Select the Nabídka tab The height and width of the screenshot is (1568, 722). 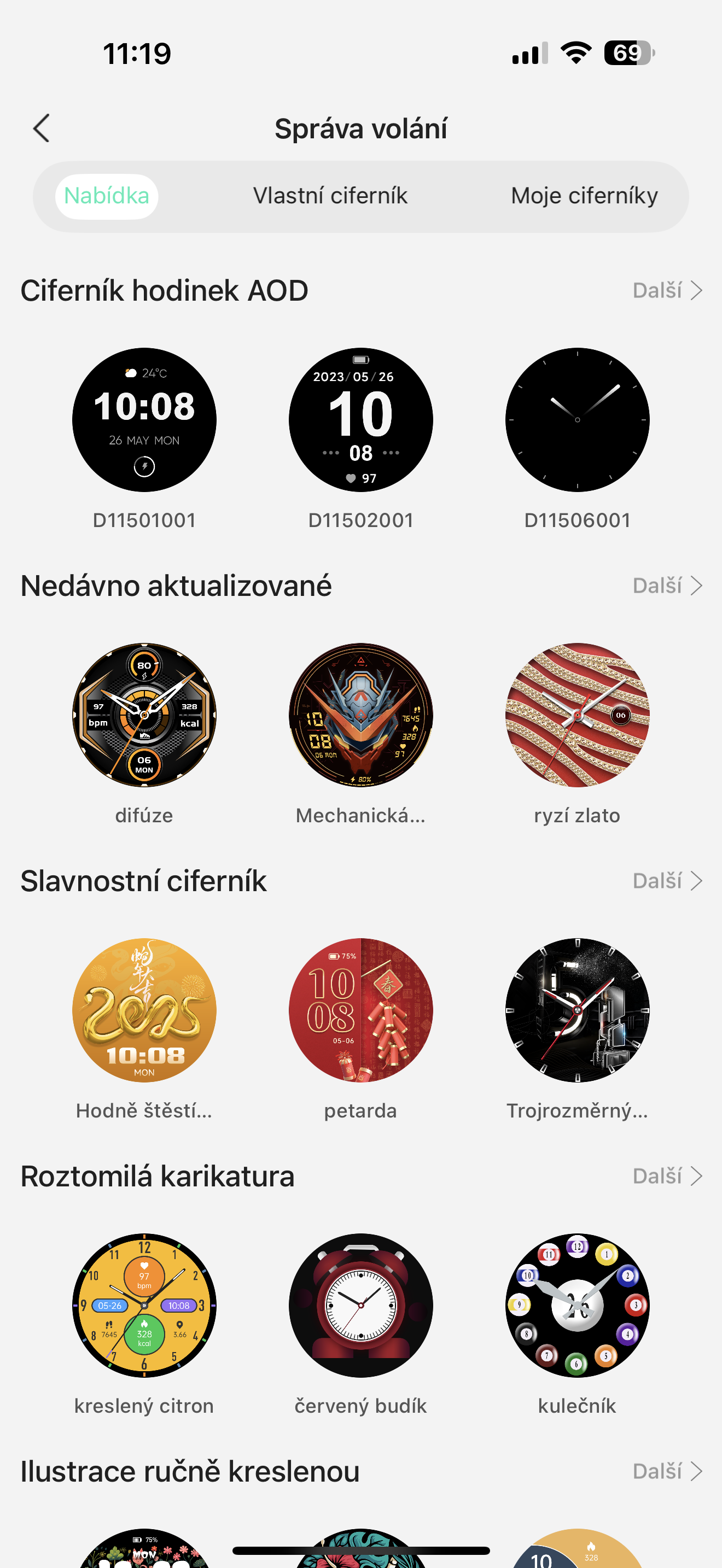coord(107,196)
